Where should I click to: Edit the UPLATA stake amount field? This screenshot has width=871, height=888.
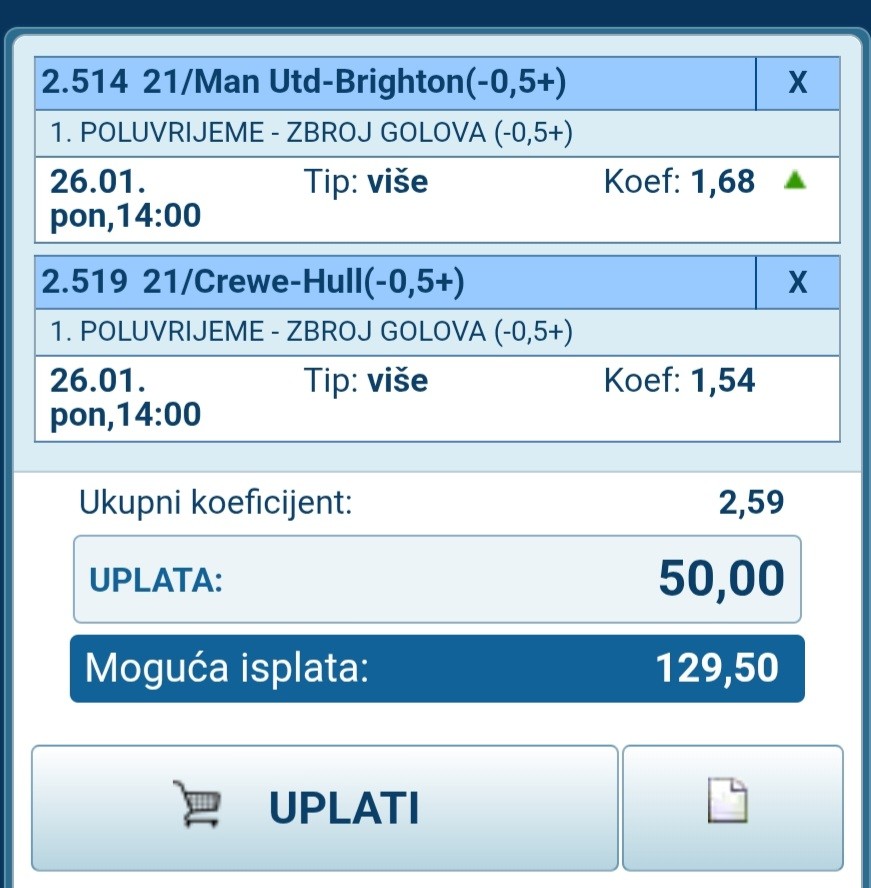tap(437, 580)
